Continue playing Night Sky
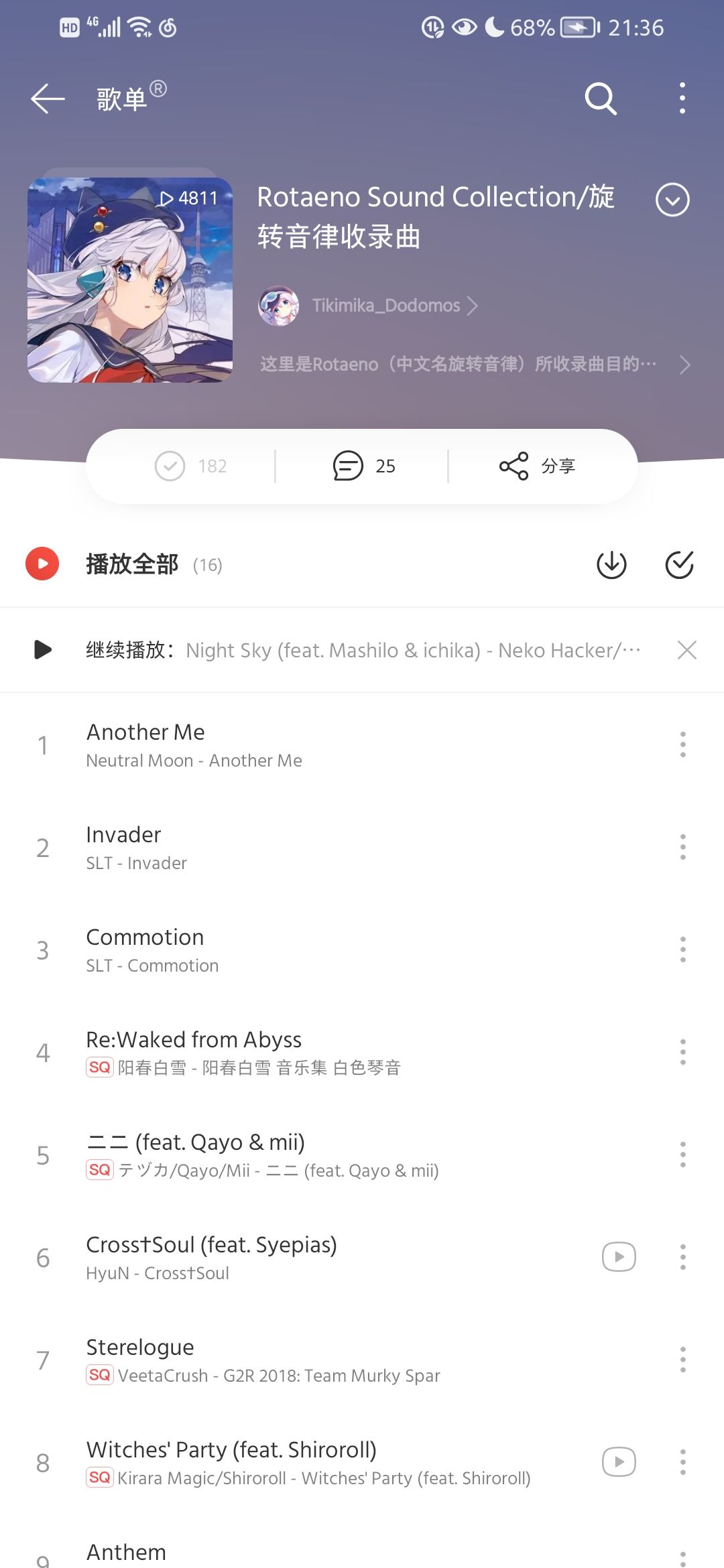The height and width of the screenshot is (1568, 724). [x=362, y=650]
